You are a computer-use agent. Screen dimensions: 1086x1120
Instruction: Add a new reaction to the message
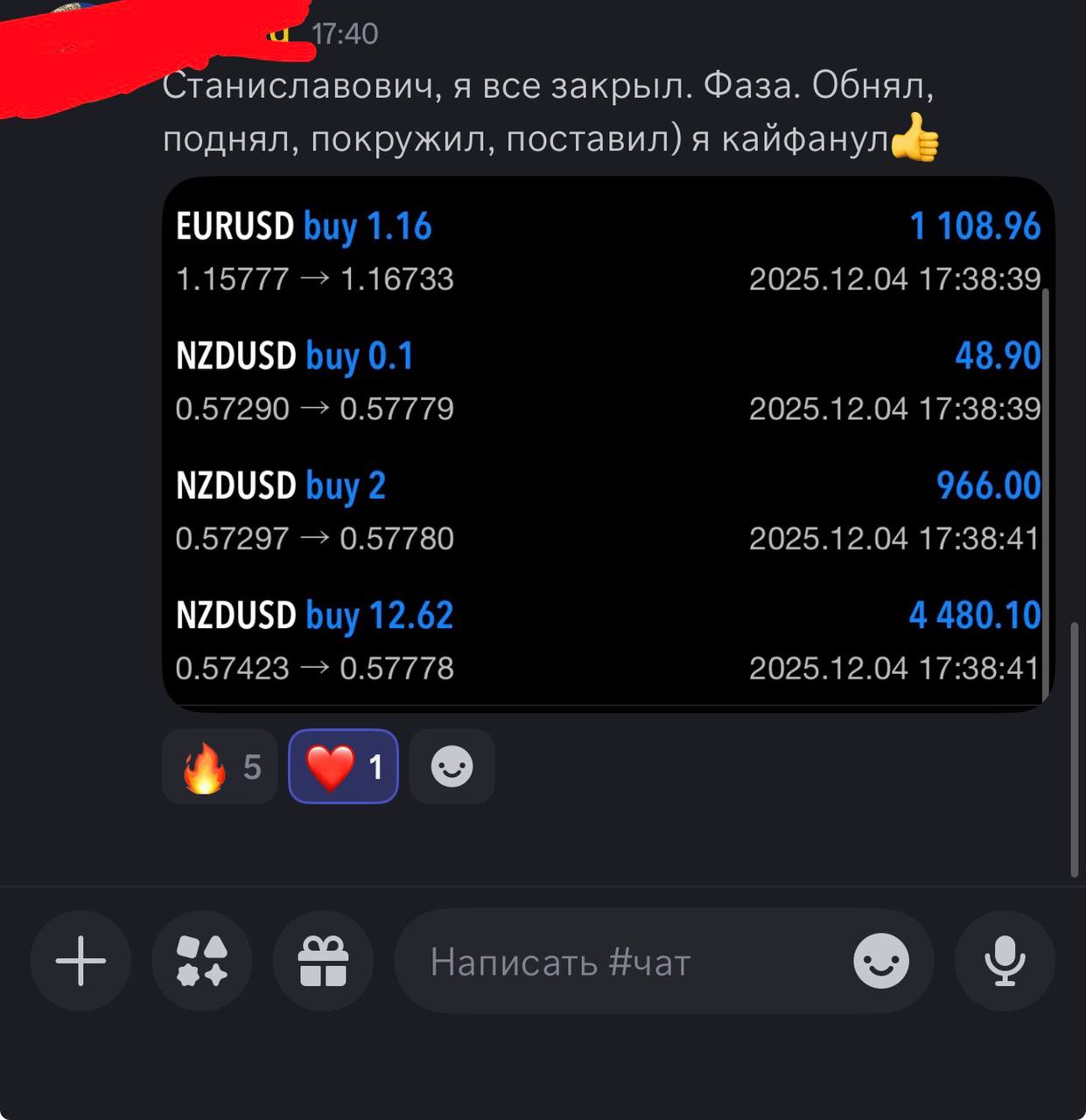tap(452, 766)
